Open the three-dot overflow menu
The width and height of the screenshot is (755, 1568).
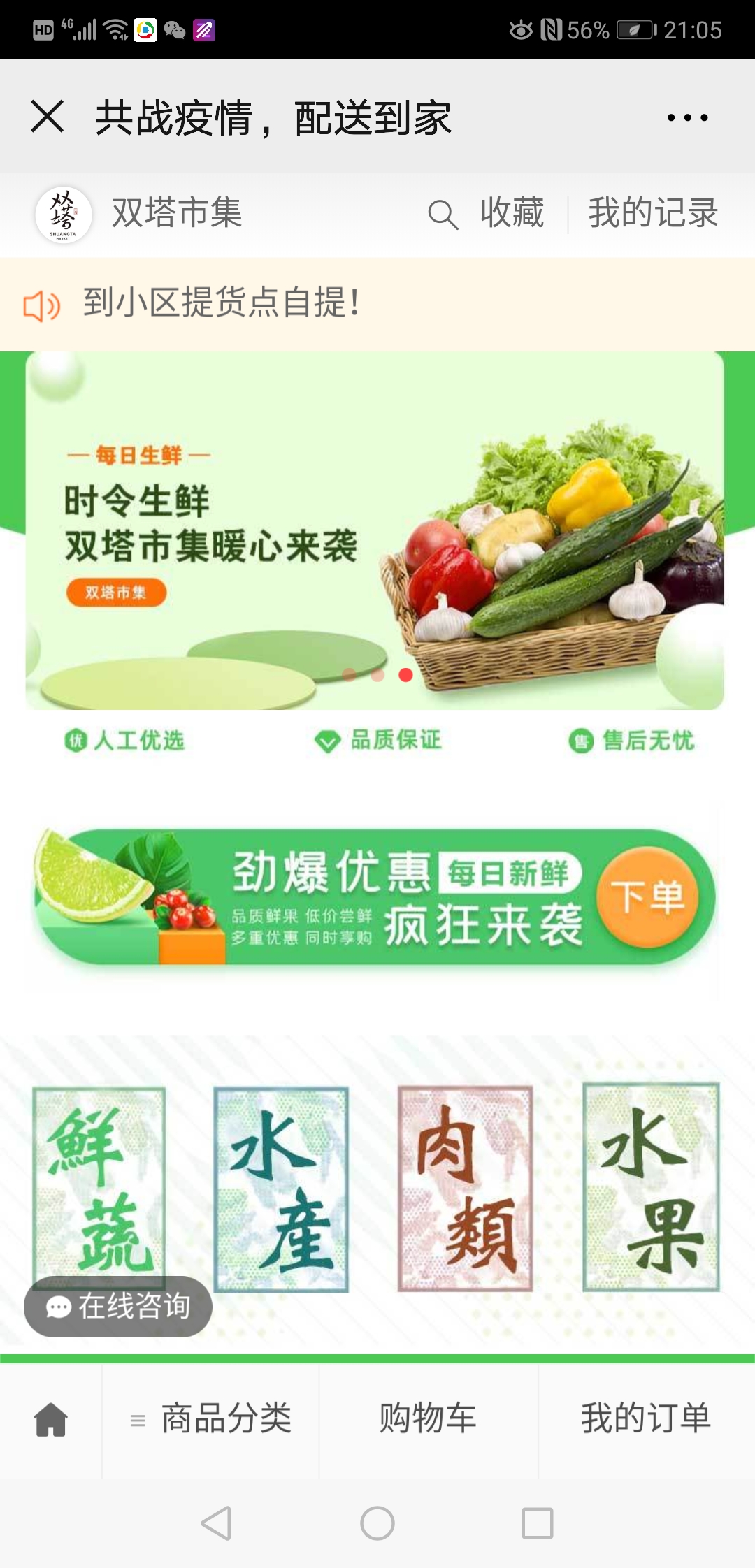pos(687,117)
